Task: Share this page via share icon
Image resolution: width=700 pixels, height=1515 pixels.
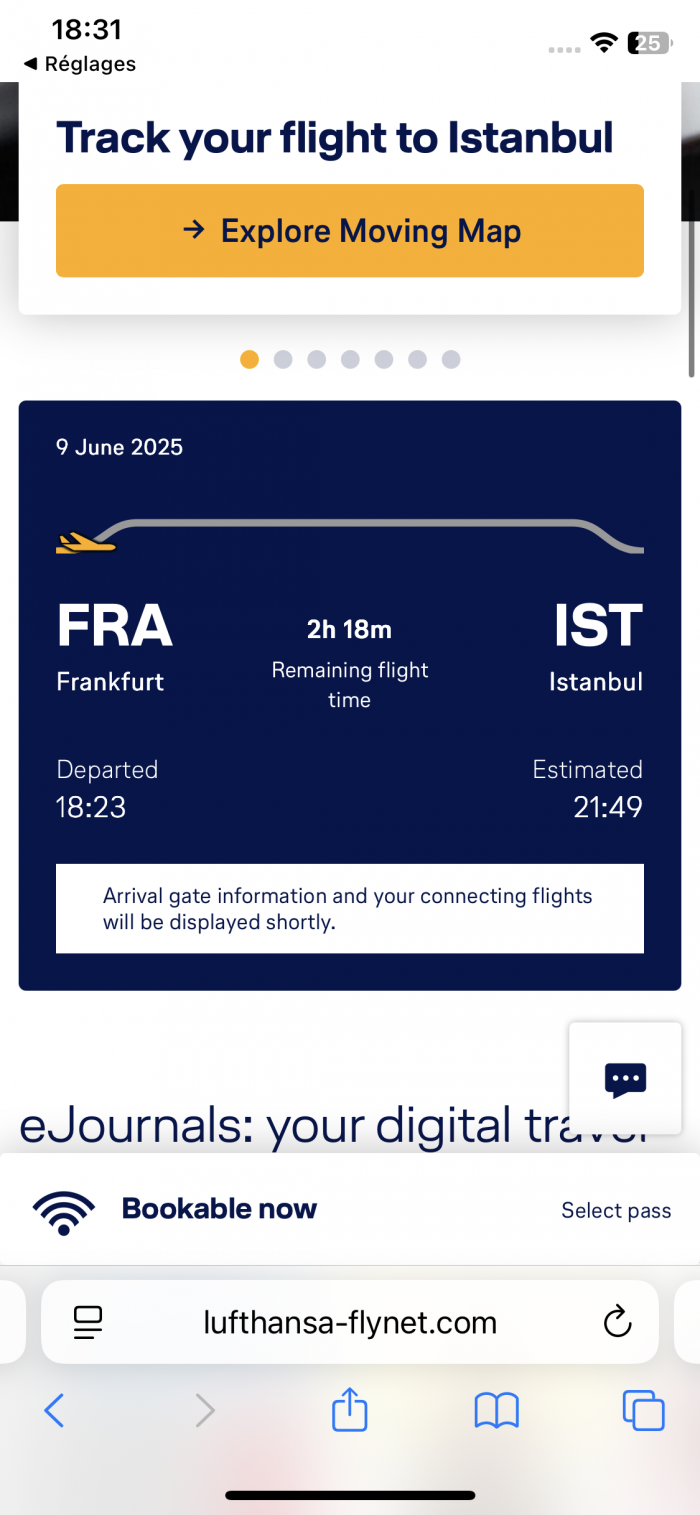Action: 350,1410
